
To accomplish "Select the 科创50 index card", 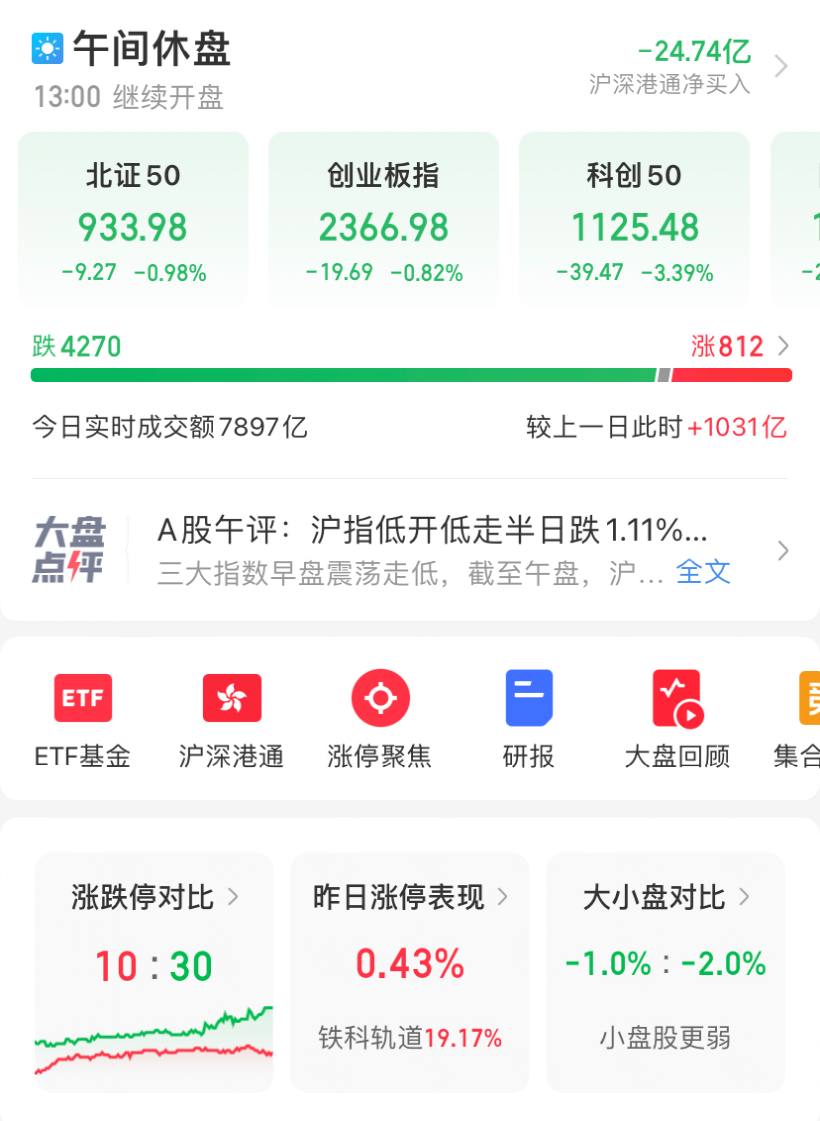I will [x=634, y=218].
